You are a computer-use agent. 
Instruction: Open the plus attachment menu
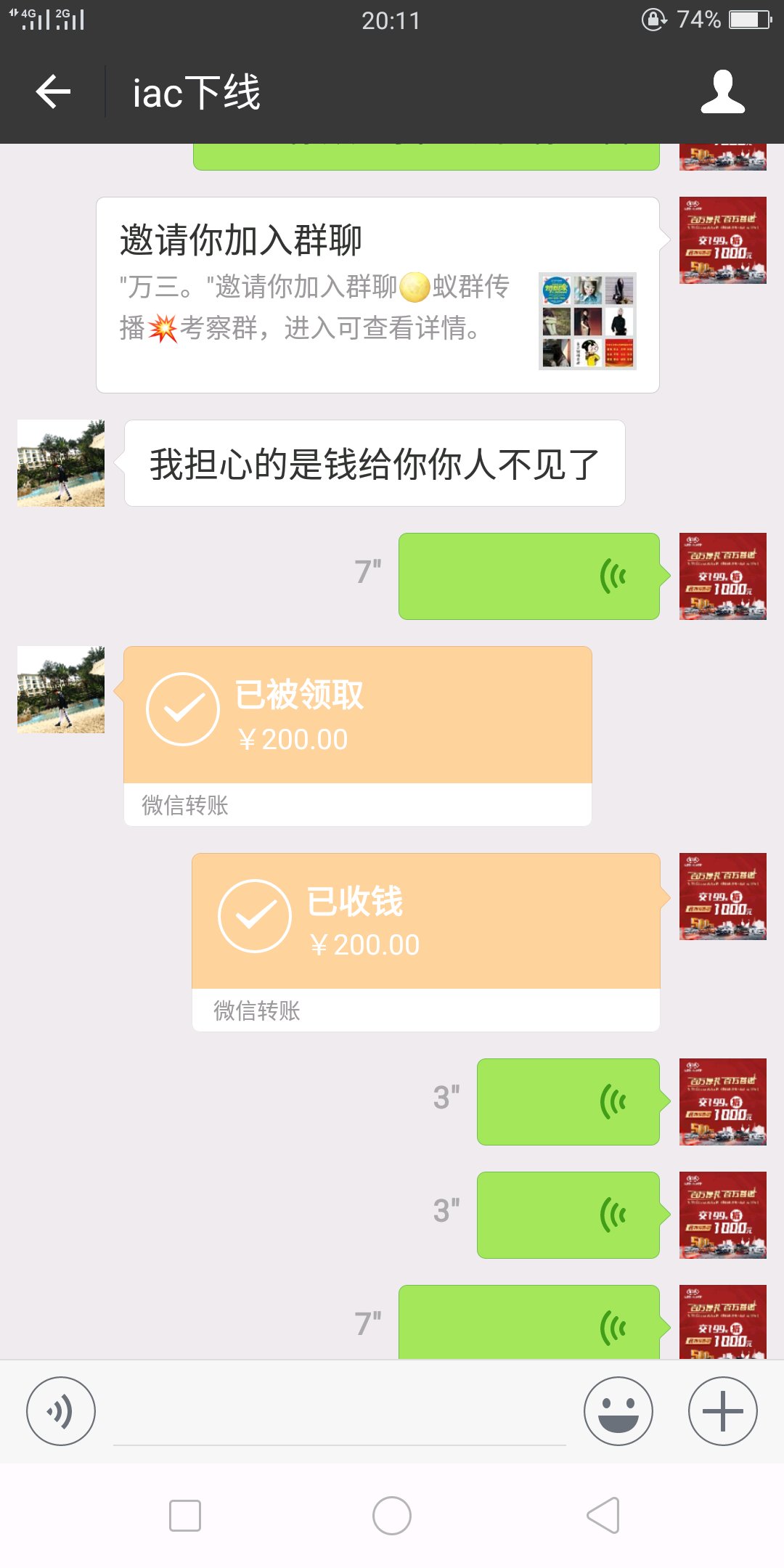pos(723,1411)
